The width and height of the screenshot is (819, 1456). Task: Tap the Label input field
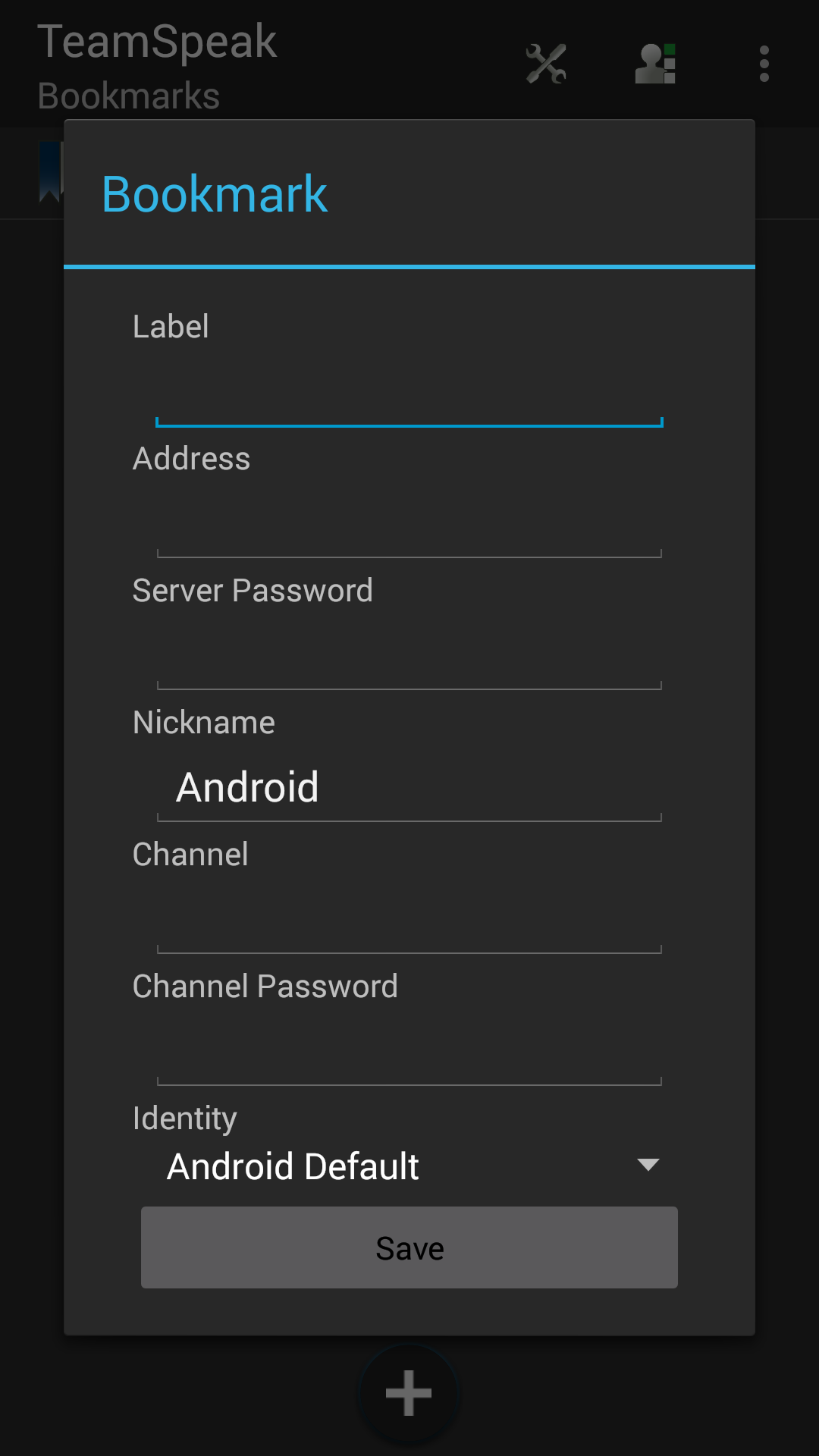pos(409,393)
